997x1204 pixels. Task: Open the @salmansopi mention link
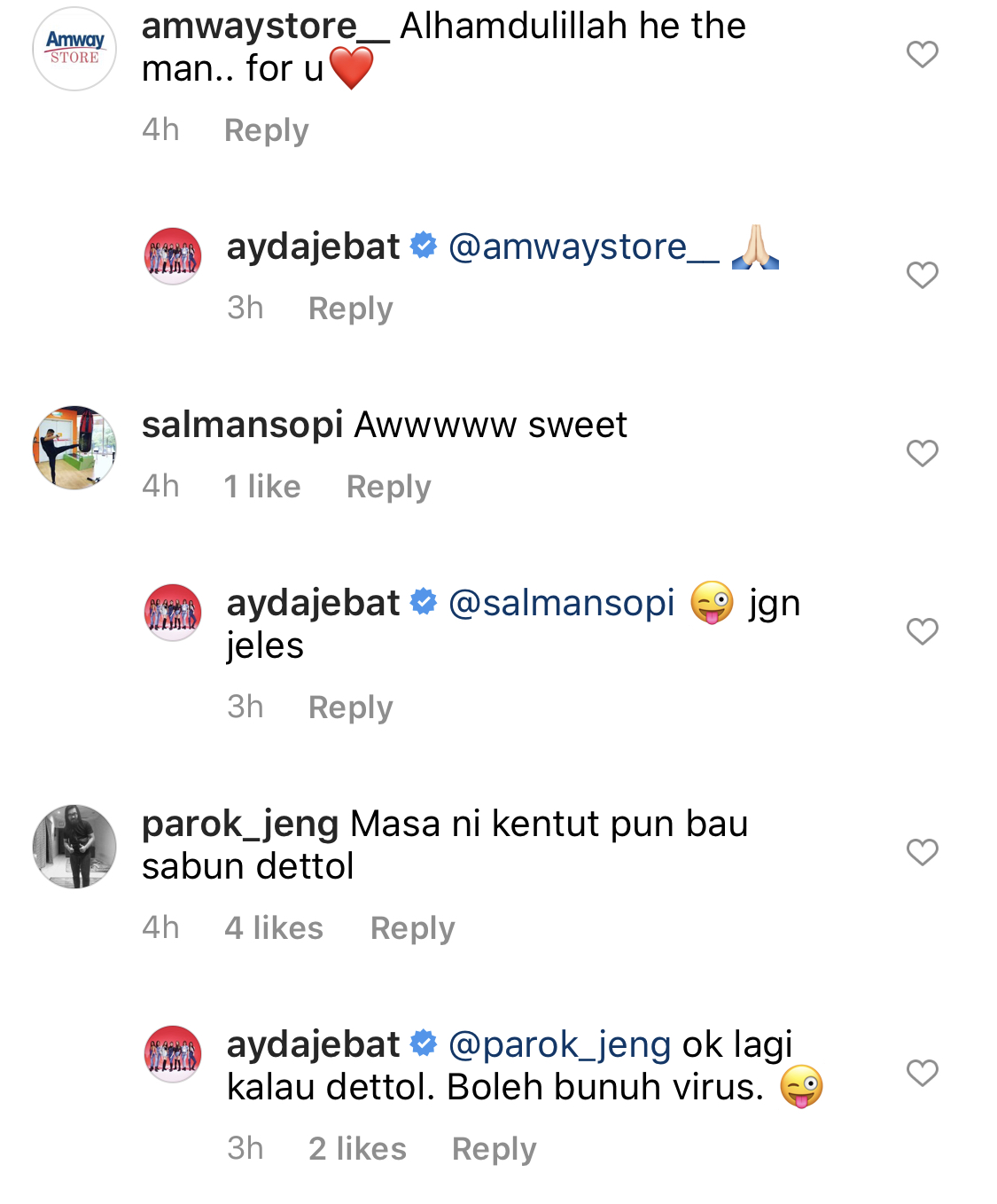[562, 604]
